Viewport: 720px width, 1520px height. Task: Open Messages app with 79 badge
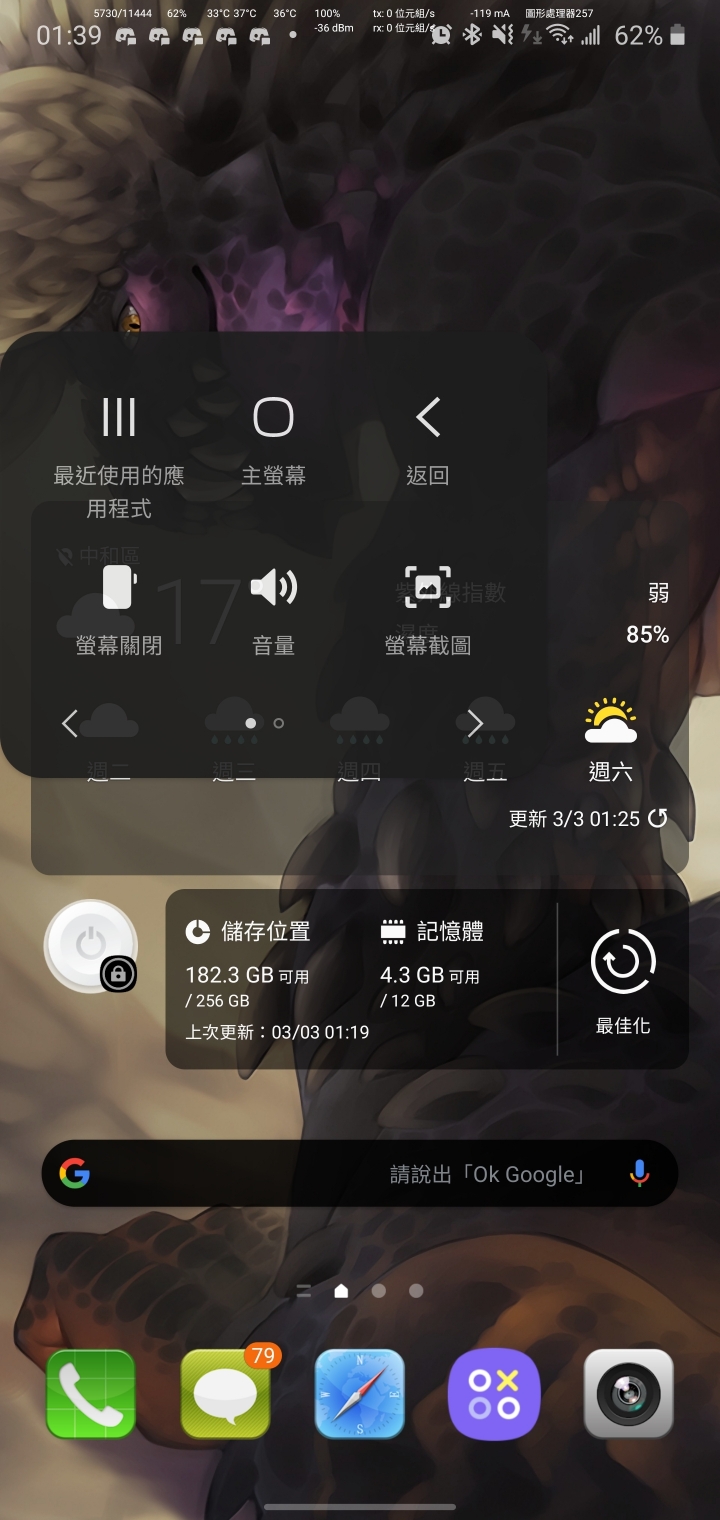coord(226,1393)
